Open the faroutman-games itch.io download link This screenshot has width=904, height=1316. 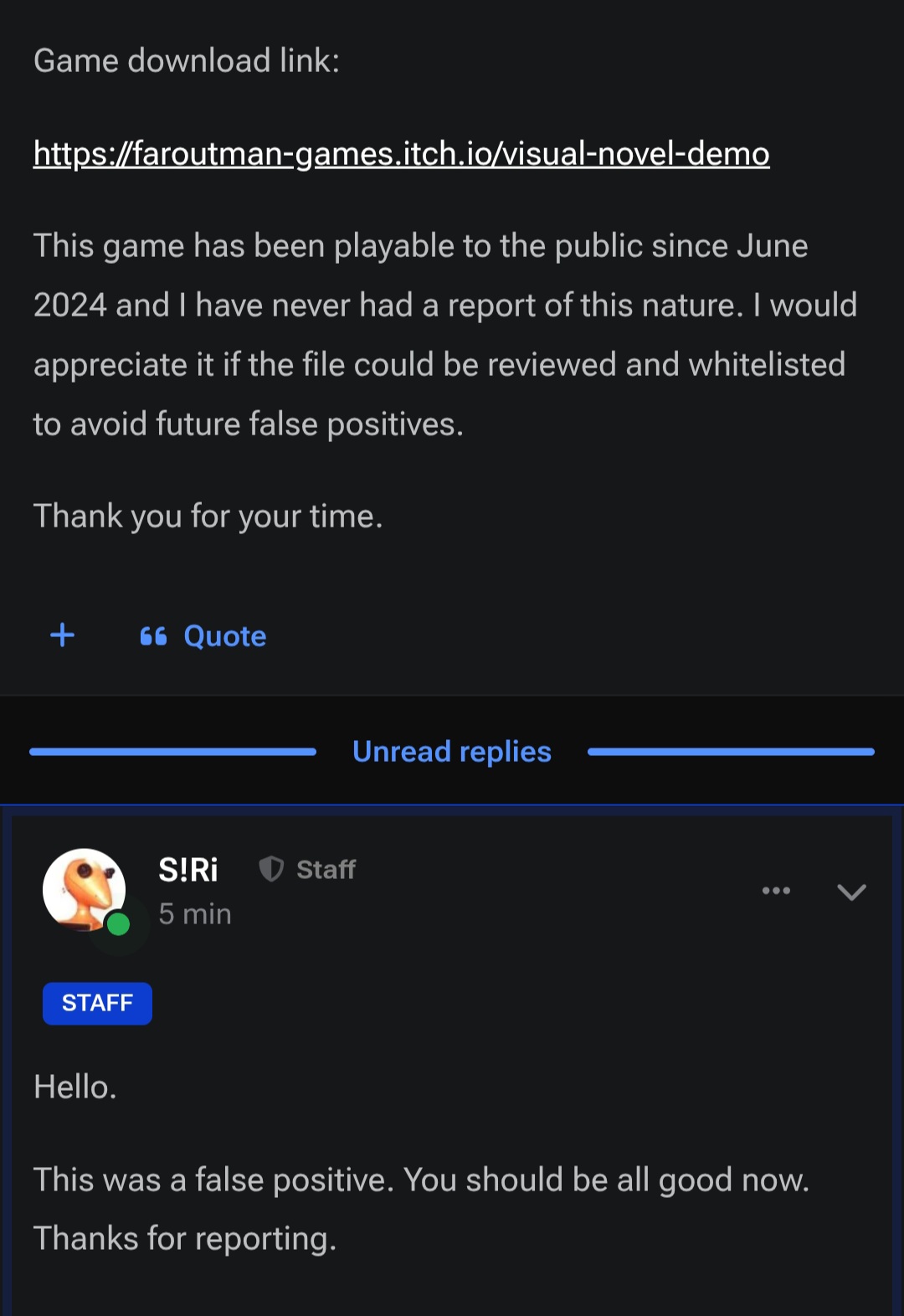401,154
